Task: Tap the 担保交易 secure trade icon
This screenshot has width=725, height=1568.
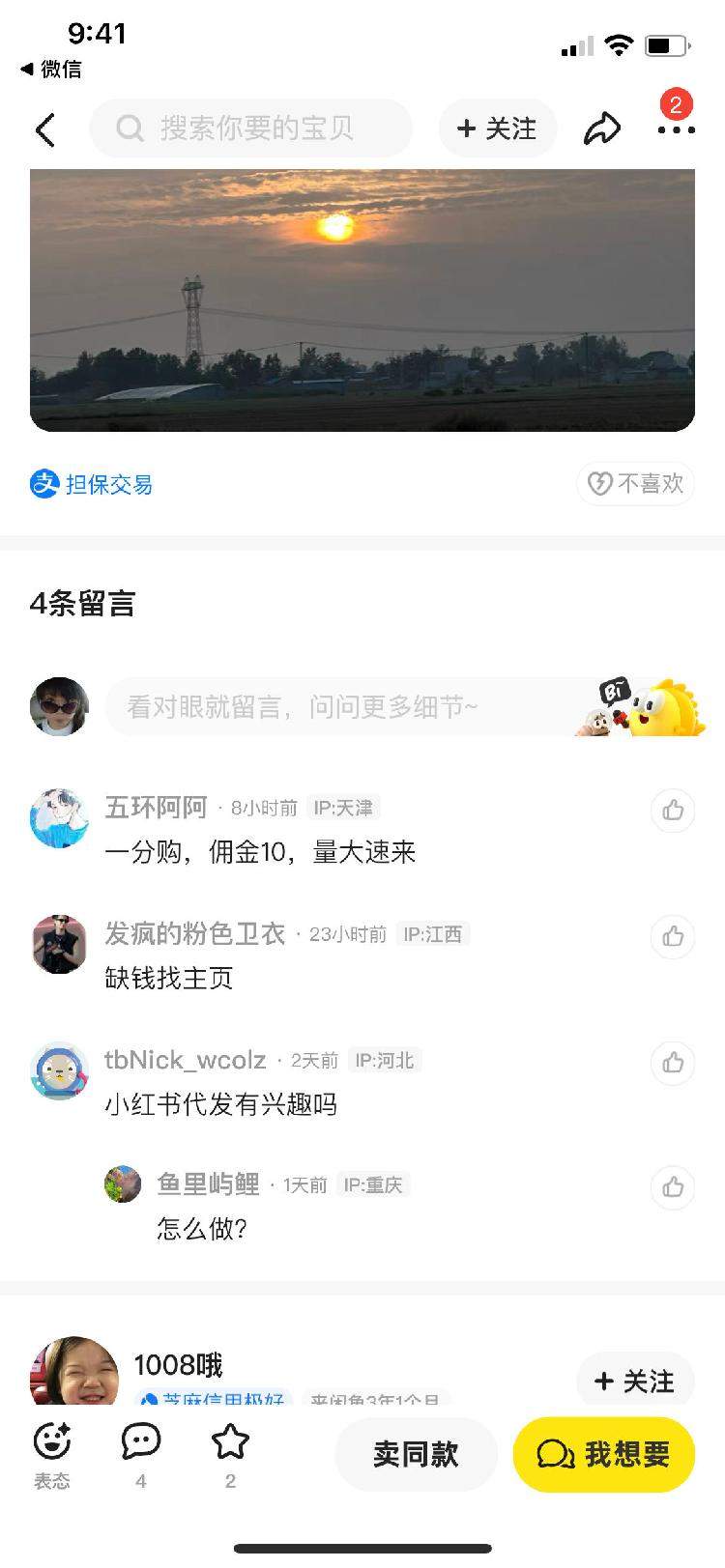Action: coord(43,484)
